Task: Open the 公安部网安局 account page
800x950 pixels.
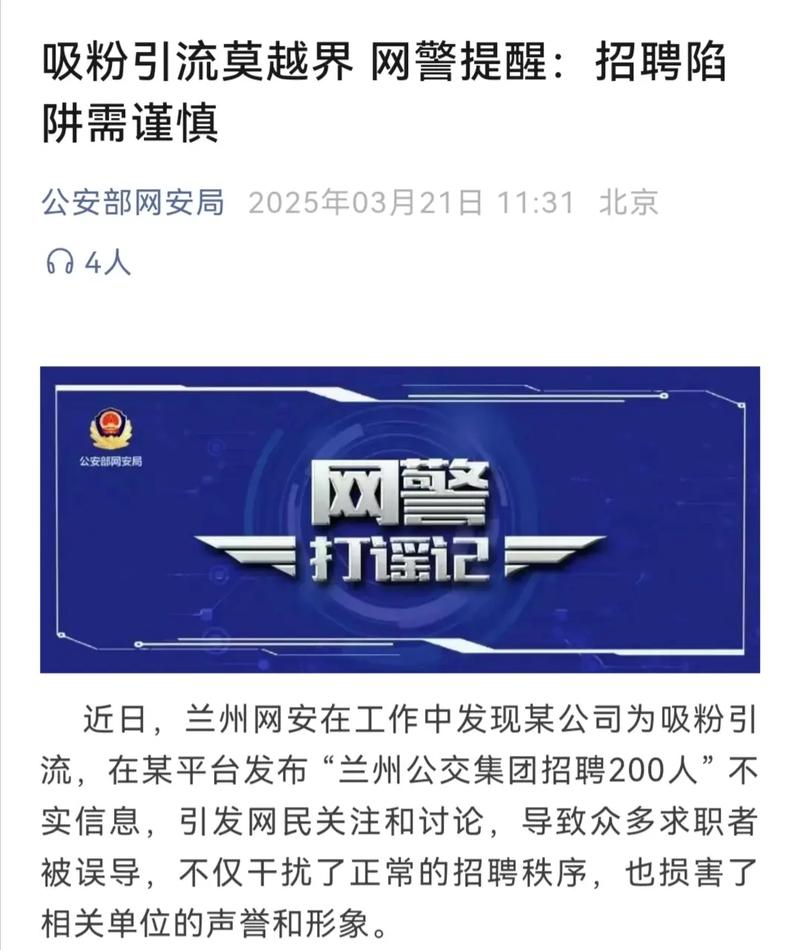Action: 133,204
